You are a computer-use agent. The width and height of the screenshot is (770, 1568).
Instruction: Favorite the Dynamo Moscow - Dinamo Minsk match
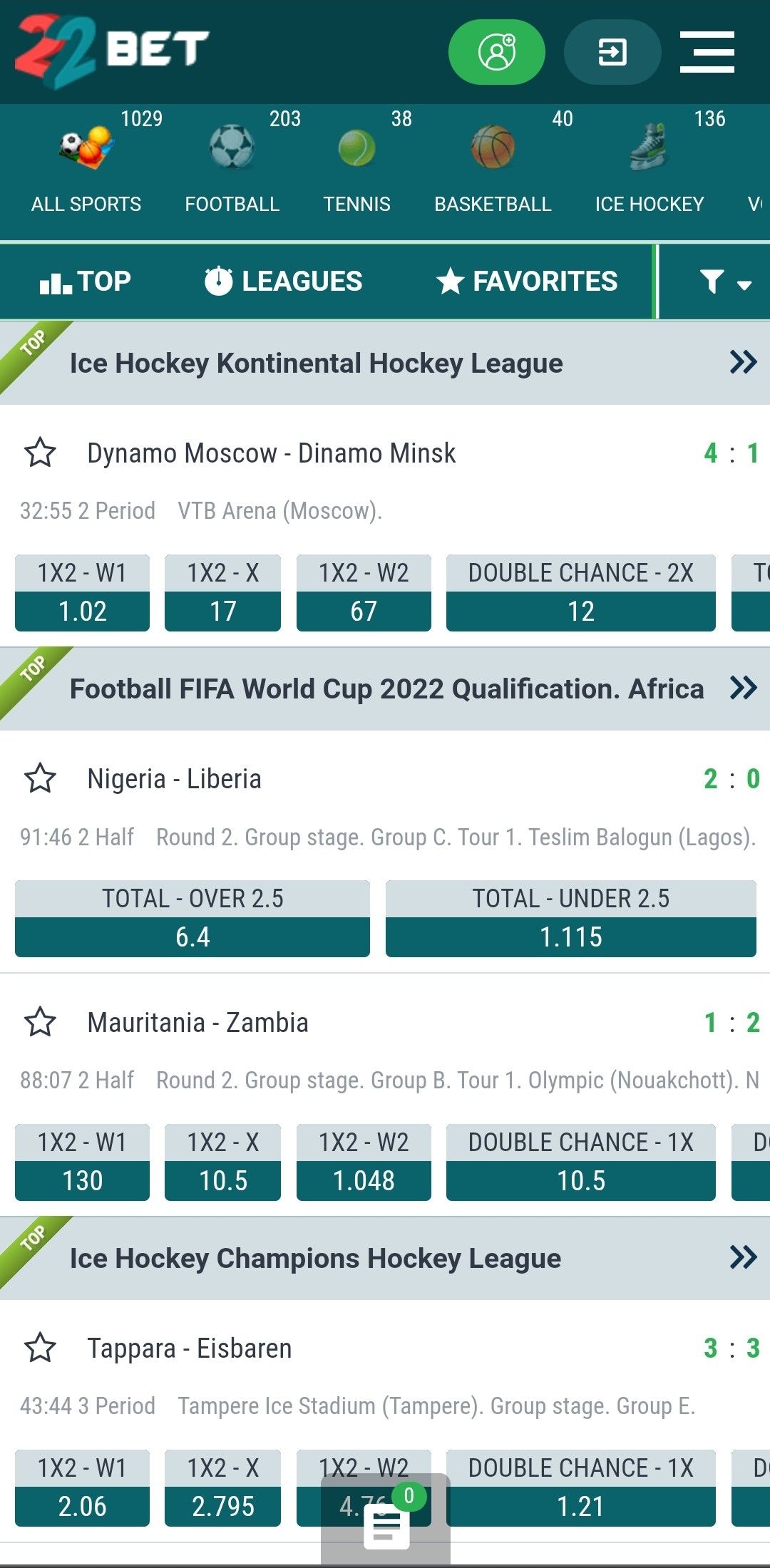[x=41, y=453]
